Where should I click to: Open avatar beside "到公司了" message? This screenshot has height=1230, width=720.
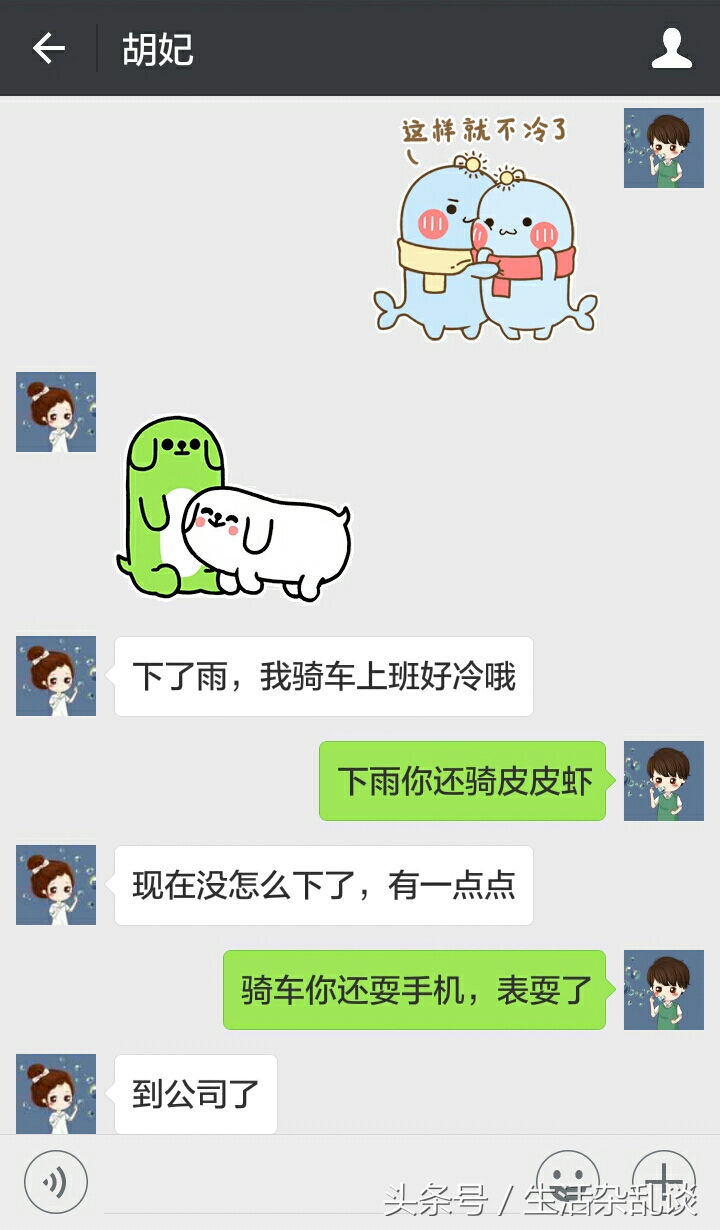tap(56, 1093)
